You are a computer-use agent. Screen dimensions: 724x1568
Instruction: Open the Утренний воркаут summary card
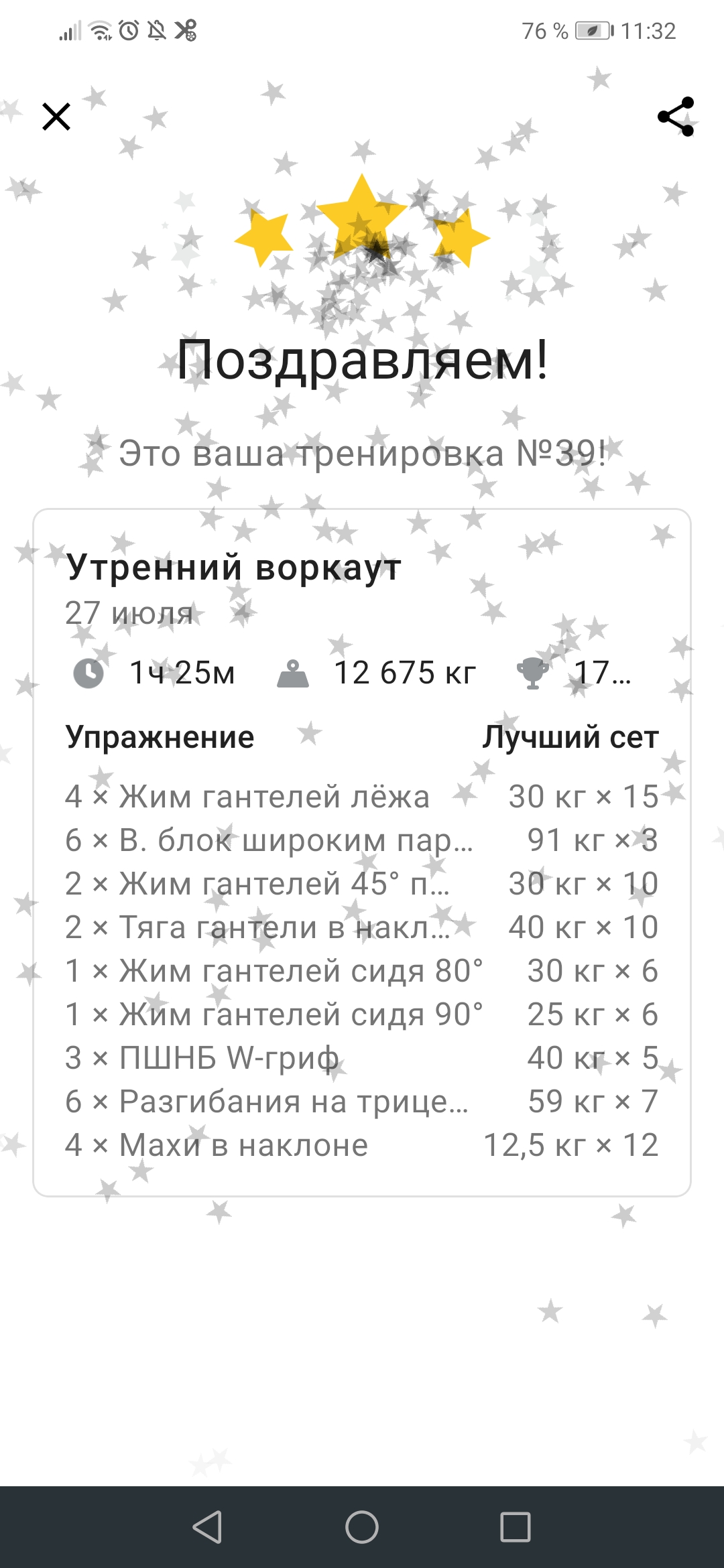click(362, 851)
